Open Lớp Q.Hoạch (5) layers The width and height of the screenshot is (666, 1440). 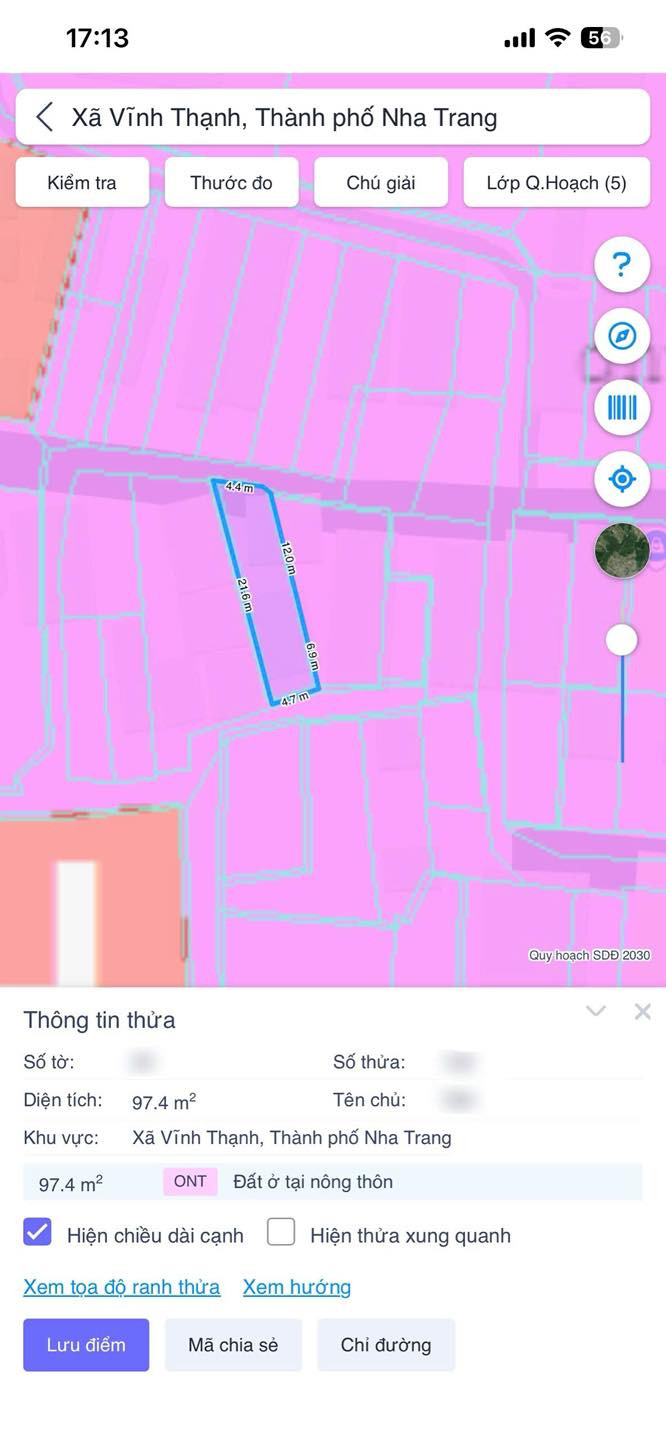coord(556,183)
